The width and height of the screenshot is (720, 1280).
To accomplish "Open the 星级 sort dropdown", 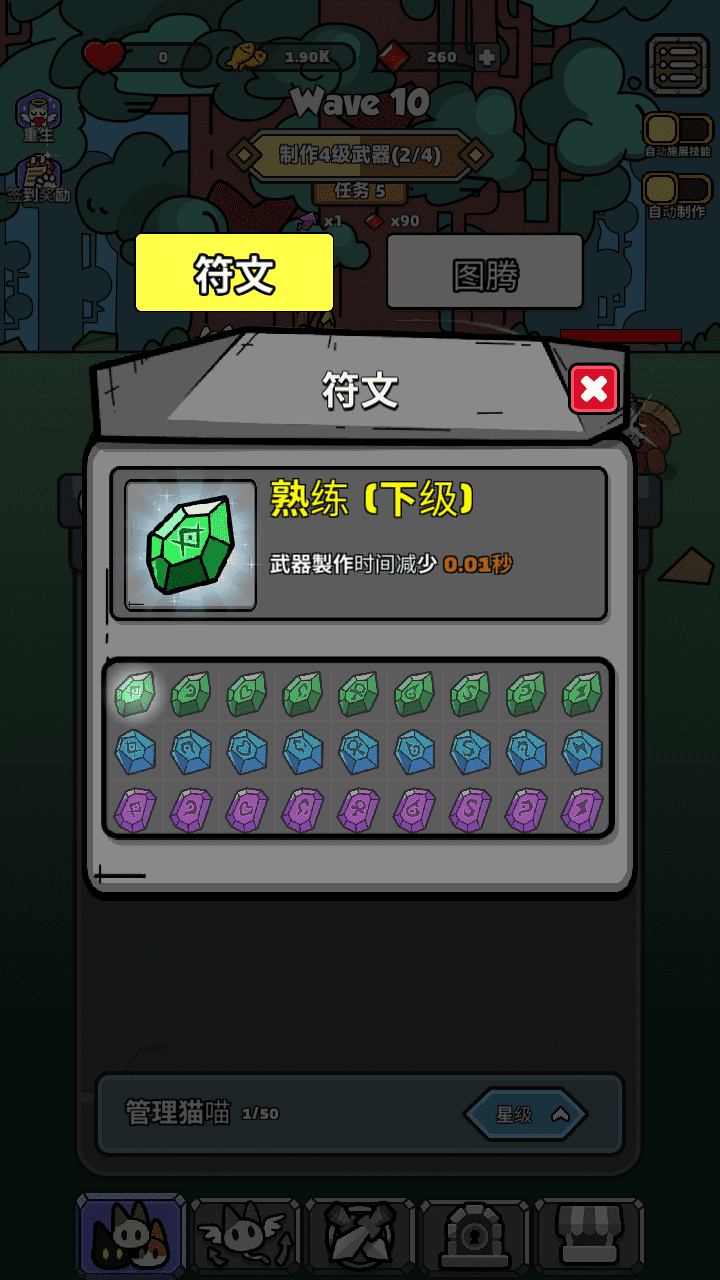I will 525,1114.
